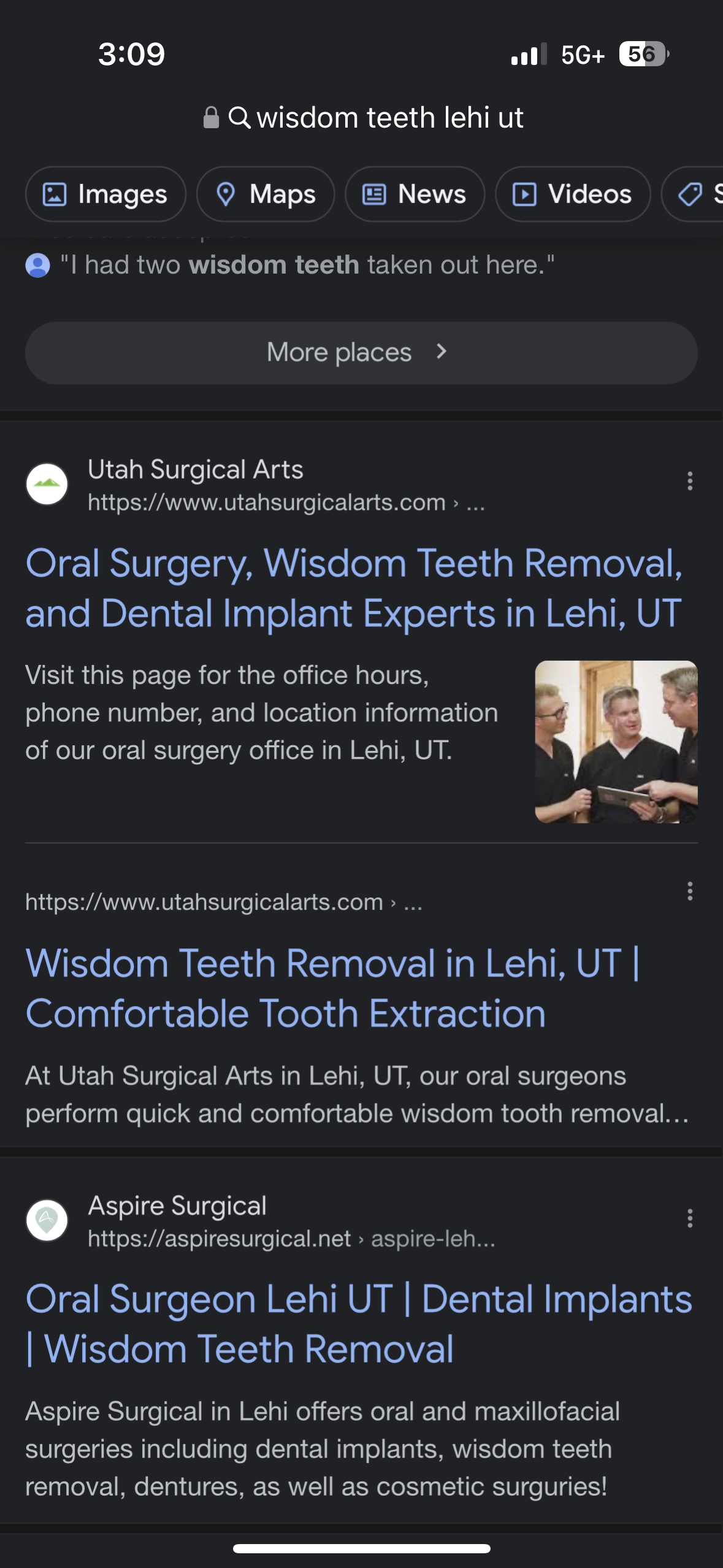723x1568 pixels.
Task: Switch to the Videos filter
Action: coord(572,194)
